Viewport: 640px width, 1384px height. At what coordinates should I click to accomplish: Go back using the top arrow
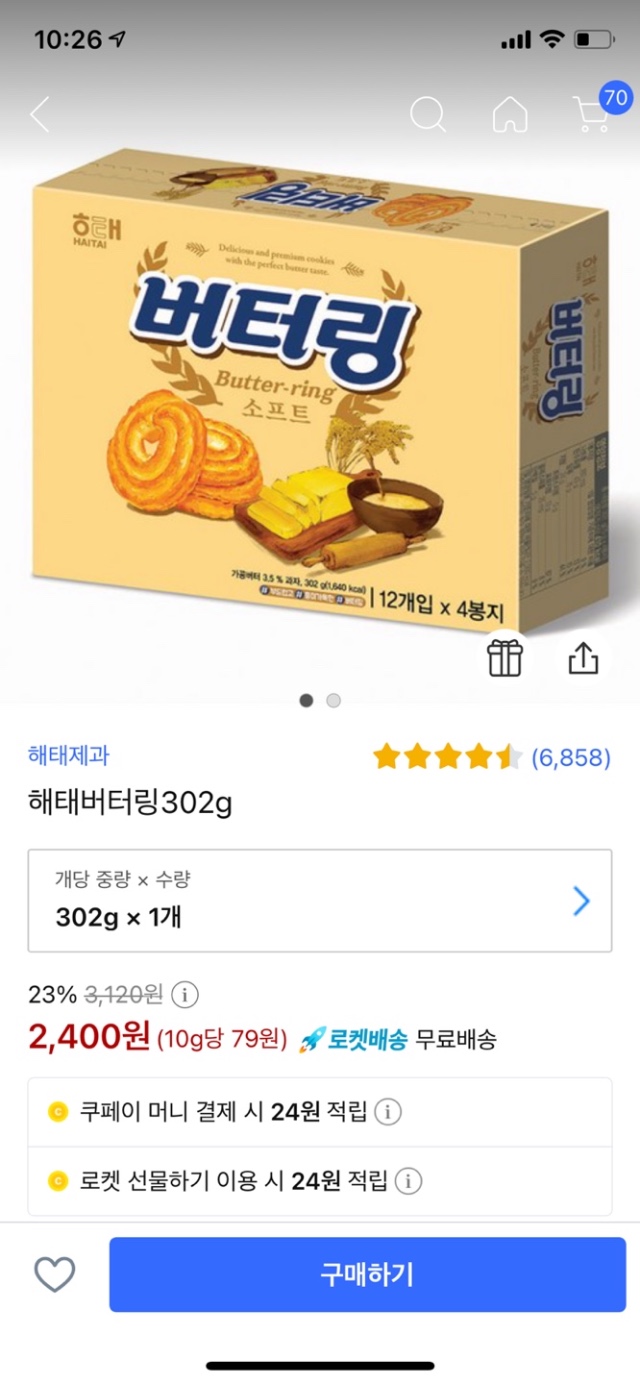coord(40,115)
